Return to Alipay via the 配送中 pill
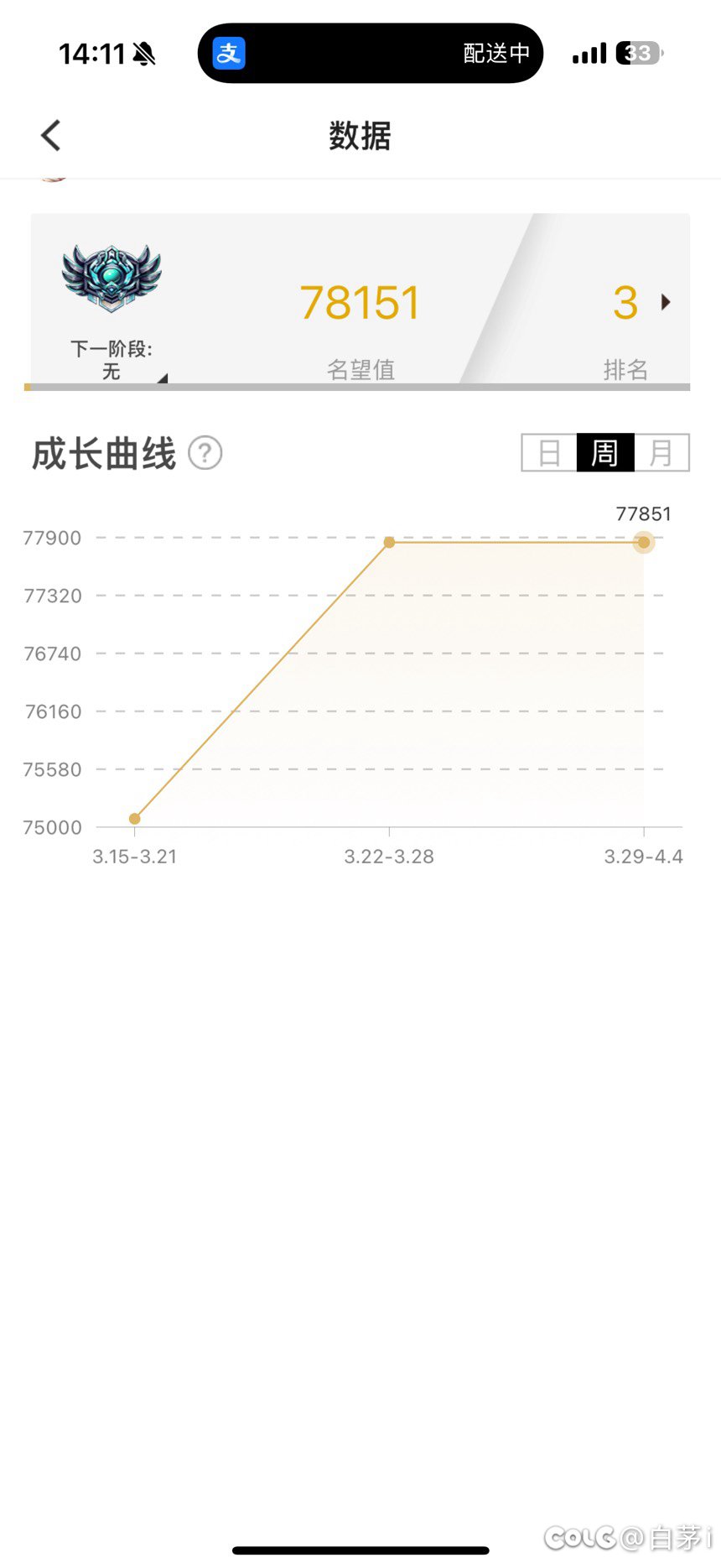The width and height of the screenshot is (721, 1568). tap(371, 53)
